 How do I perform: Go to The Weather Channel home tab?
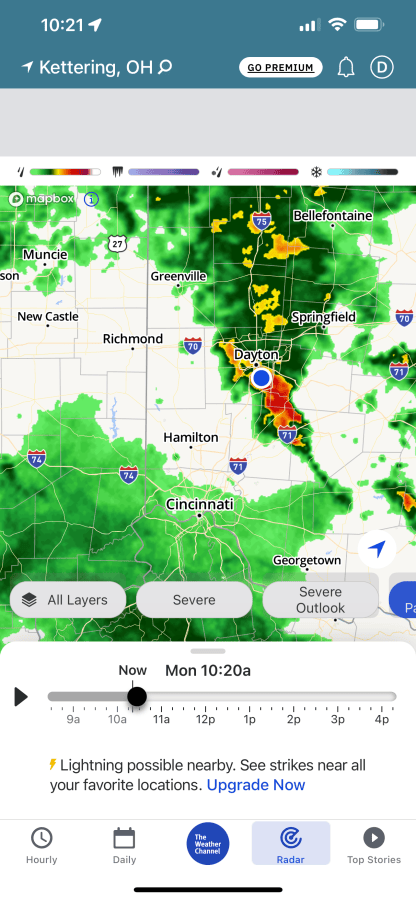tap(208, 844)
